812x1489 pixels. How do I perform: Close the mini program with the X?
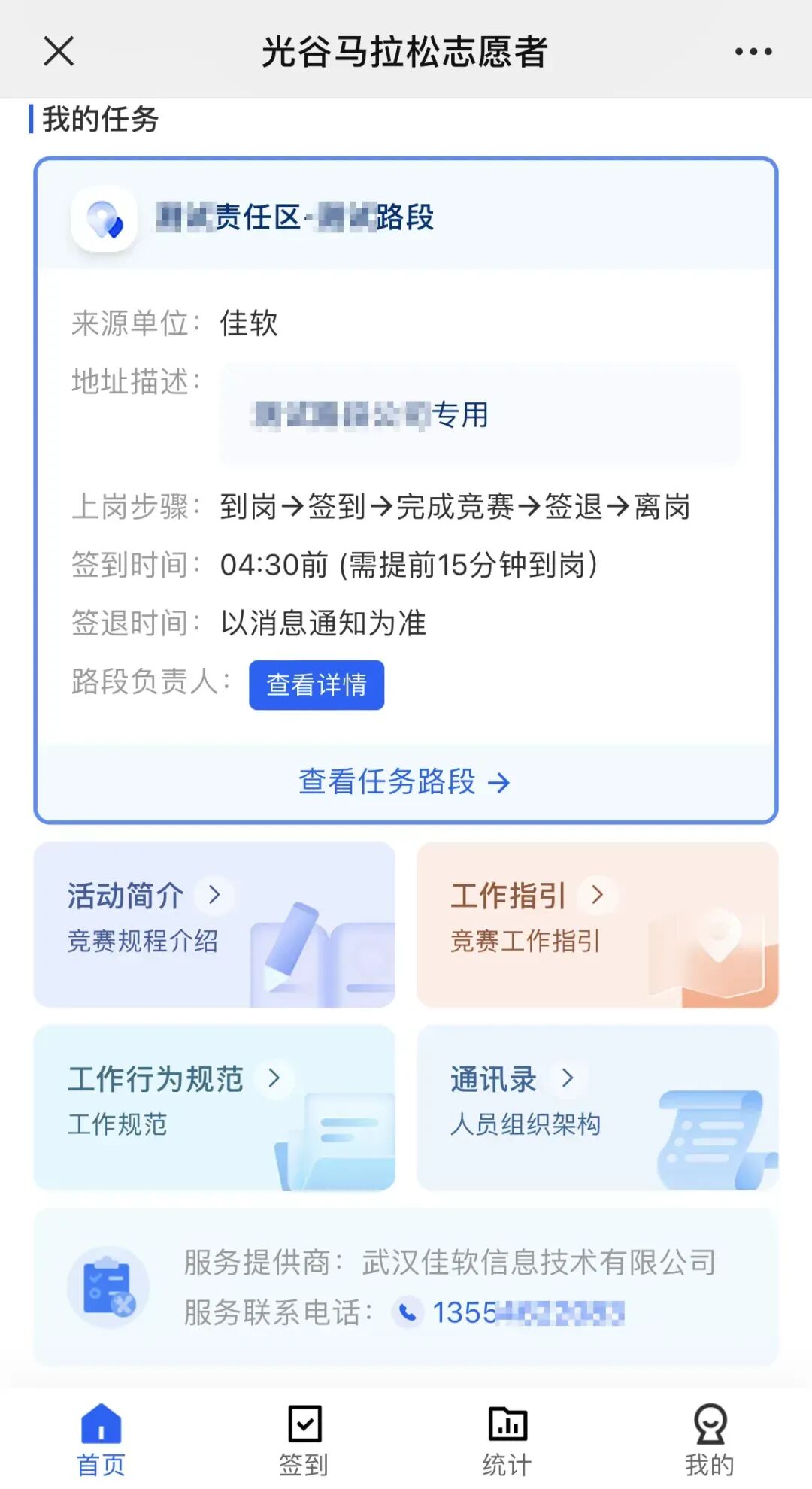click(58, 51)
